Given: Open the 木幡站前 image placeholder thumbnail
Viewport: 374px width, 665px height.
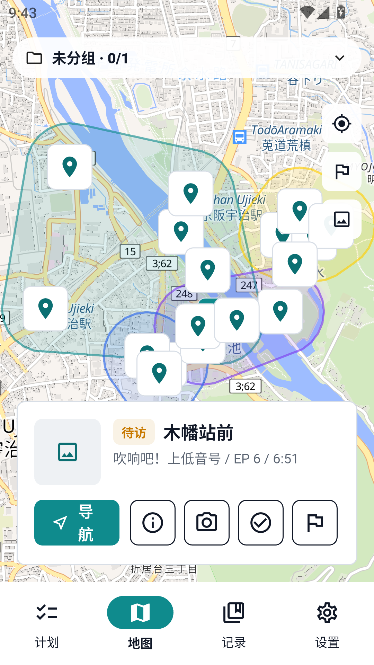Looking at the screenshot, I should click(67, 452).
